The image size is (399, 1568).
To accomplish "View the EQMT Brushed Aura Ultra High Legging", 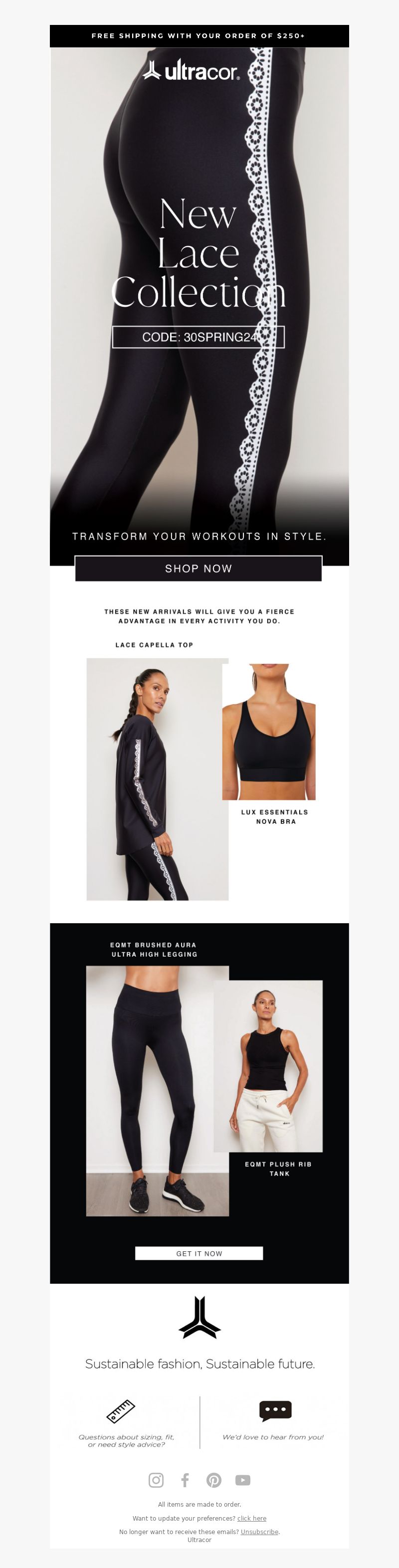I will click(x=157, y=1091).
